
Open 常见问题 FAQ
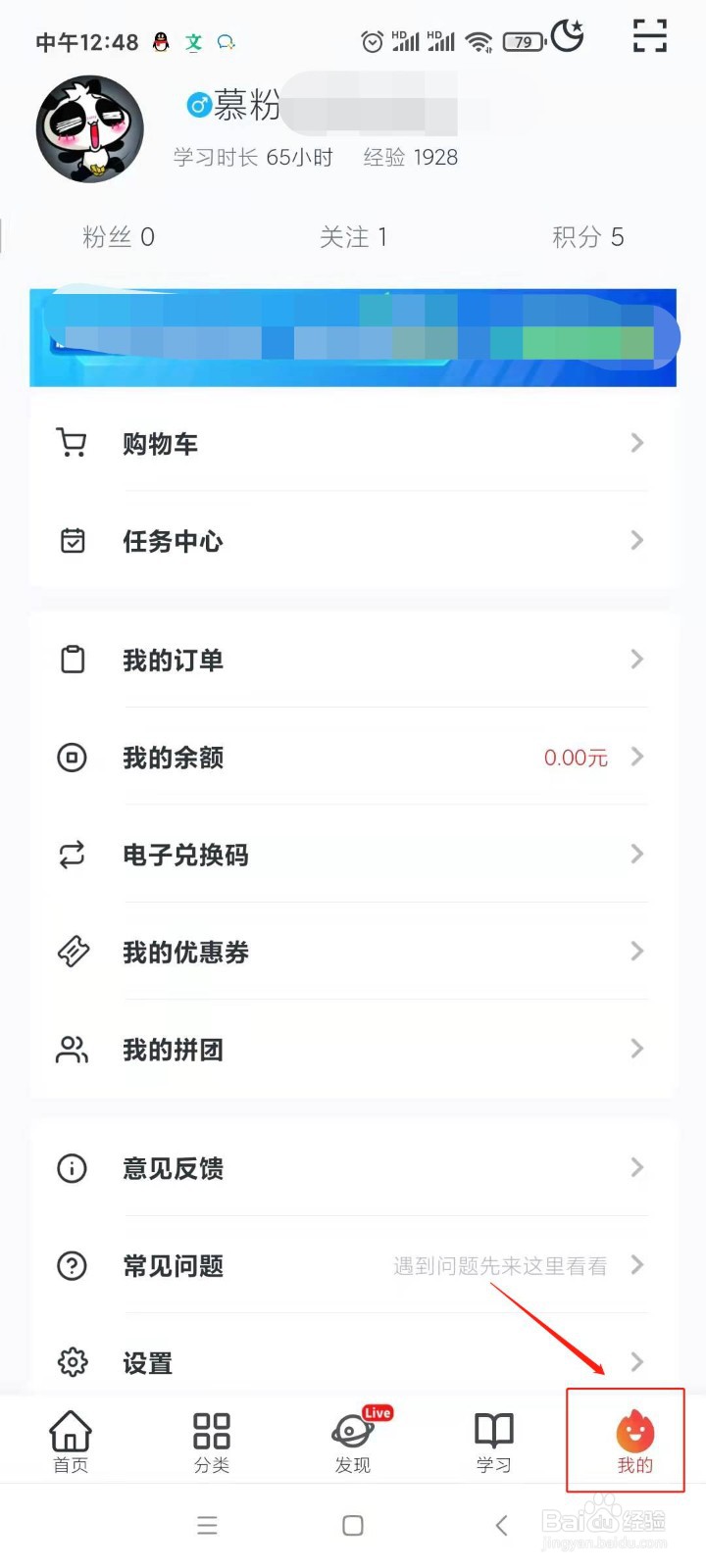coord(353,1265)
